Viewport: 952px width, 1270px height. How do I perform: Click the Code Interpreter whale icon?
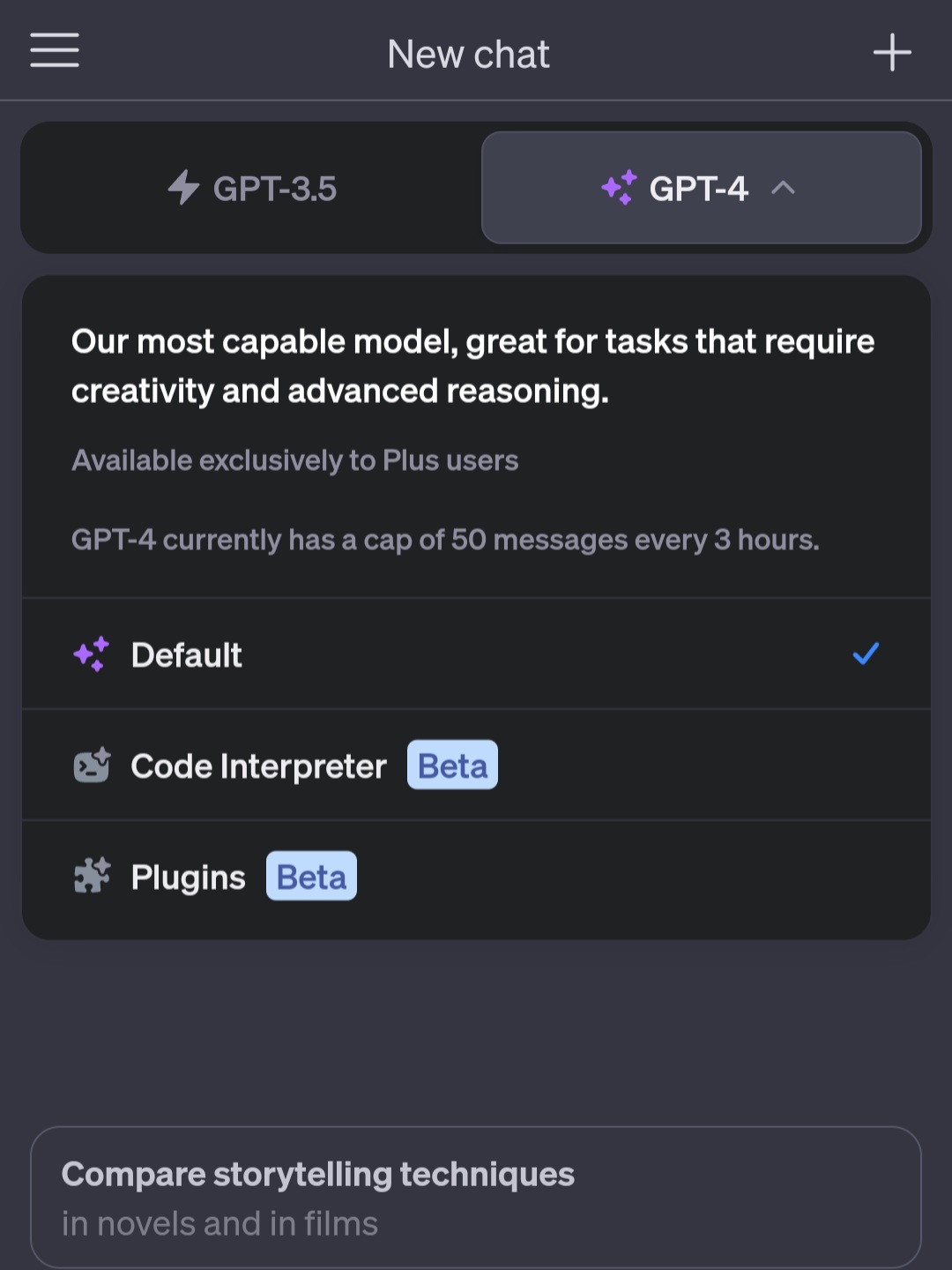pyautogui.click(x=91, y=765)
